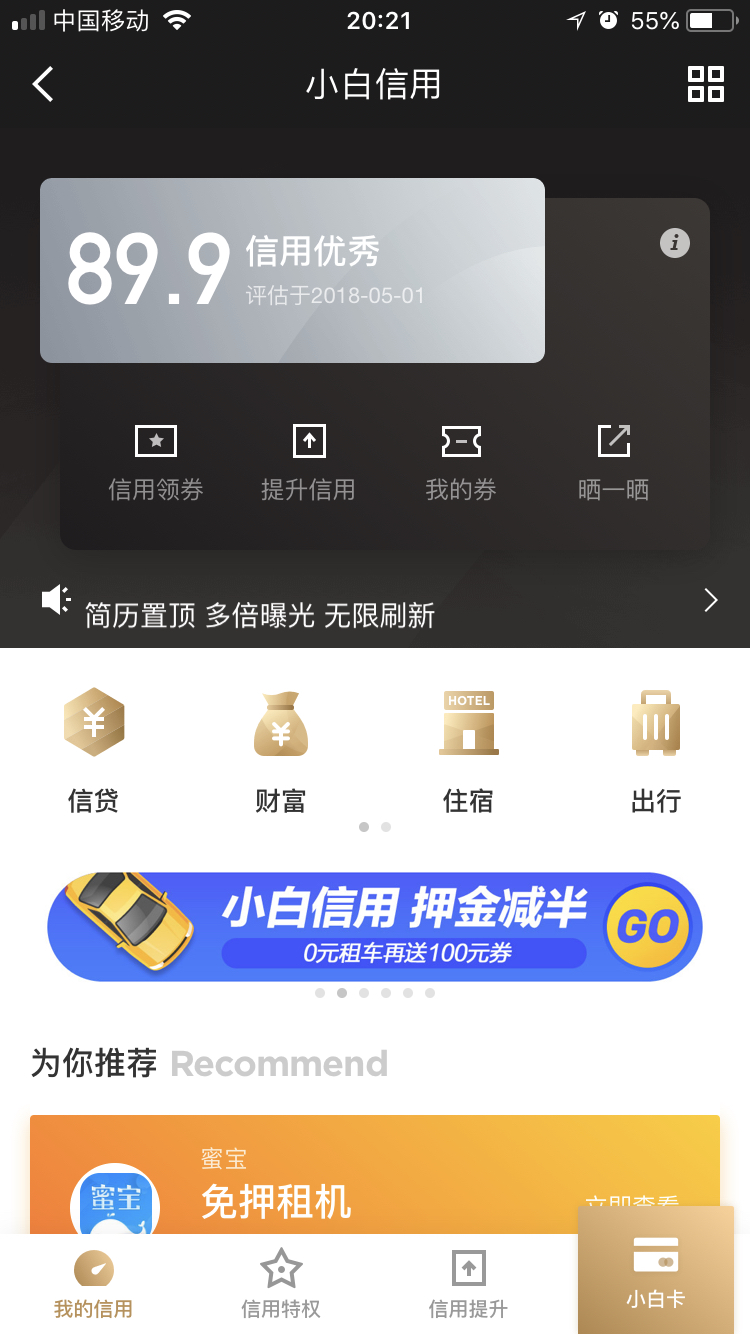This screenshot has width=750, height=1334.
Task: Share score via 晒一晒
Action: pyautogui.click(x=614, y=462)
